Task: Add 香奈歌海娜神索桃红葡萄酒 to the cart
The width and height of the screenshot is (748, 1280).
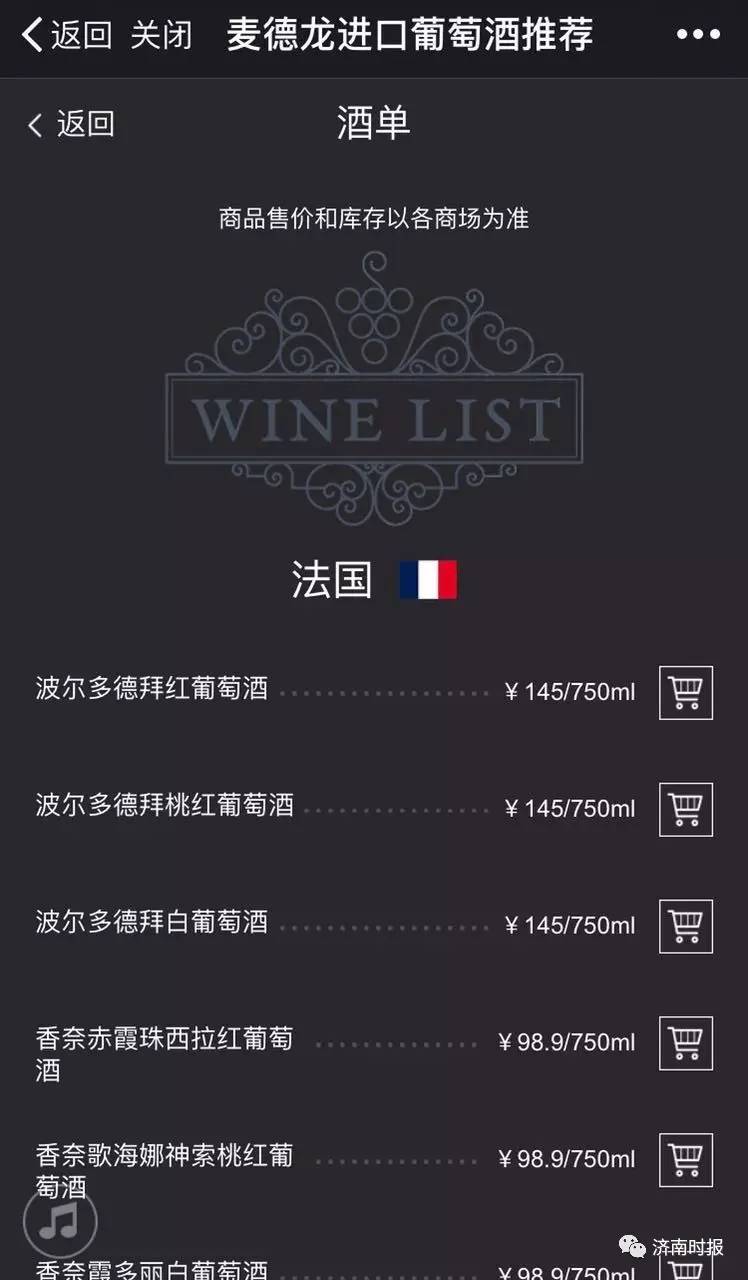Action: (685, 1159)
